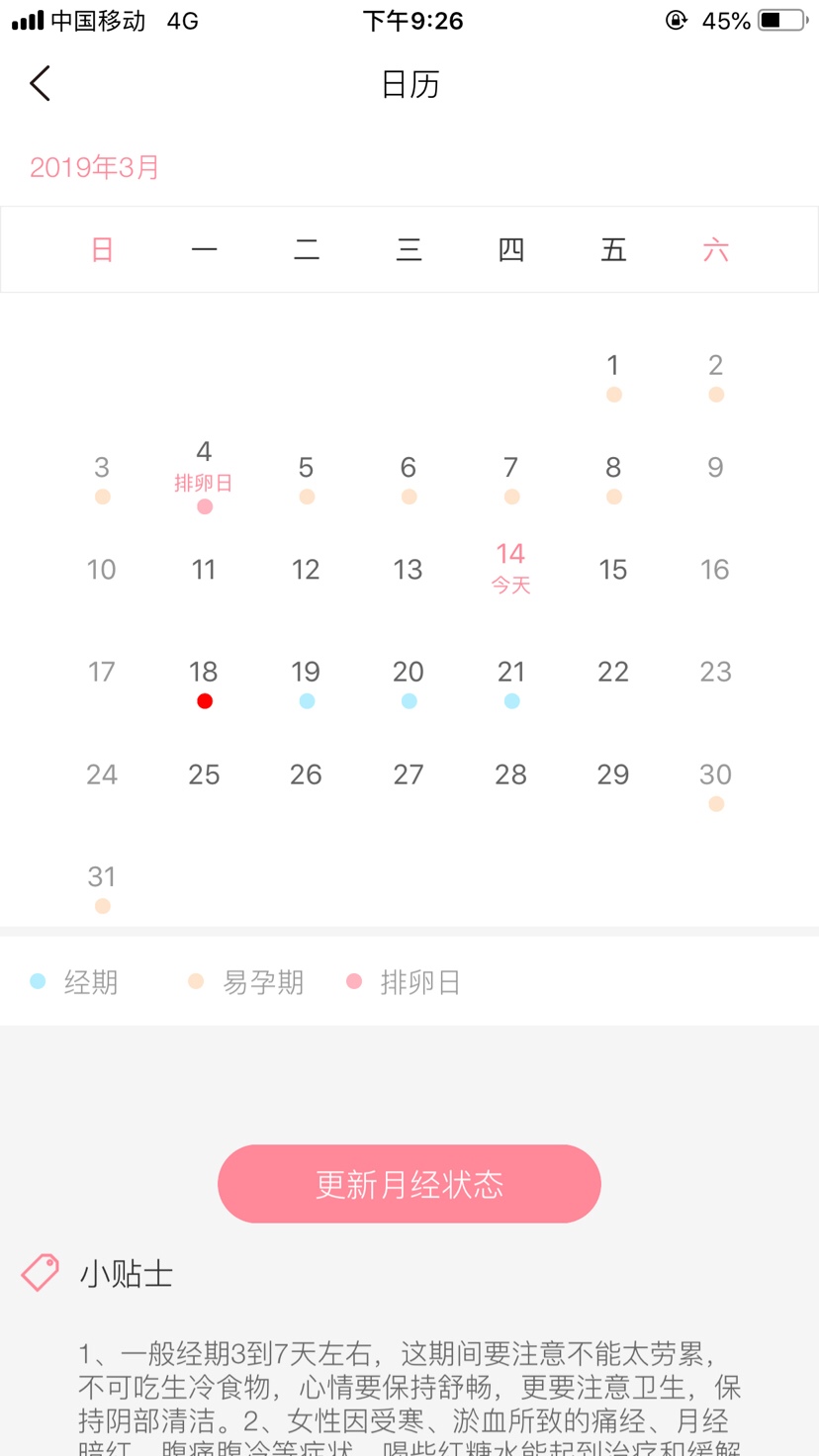The image size is (819, 1456).
Task: Choose March 27 on the calendar
Action: (x=409, y=774)
